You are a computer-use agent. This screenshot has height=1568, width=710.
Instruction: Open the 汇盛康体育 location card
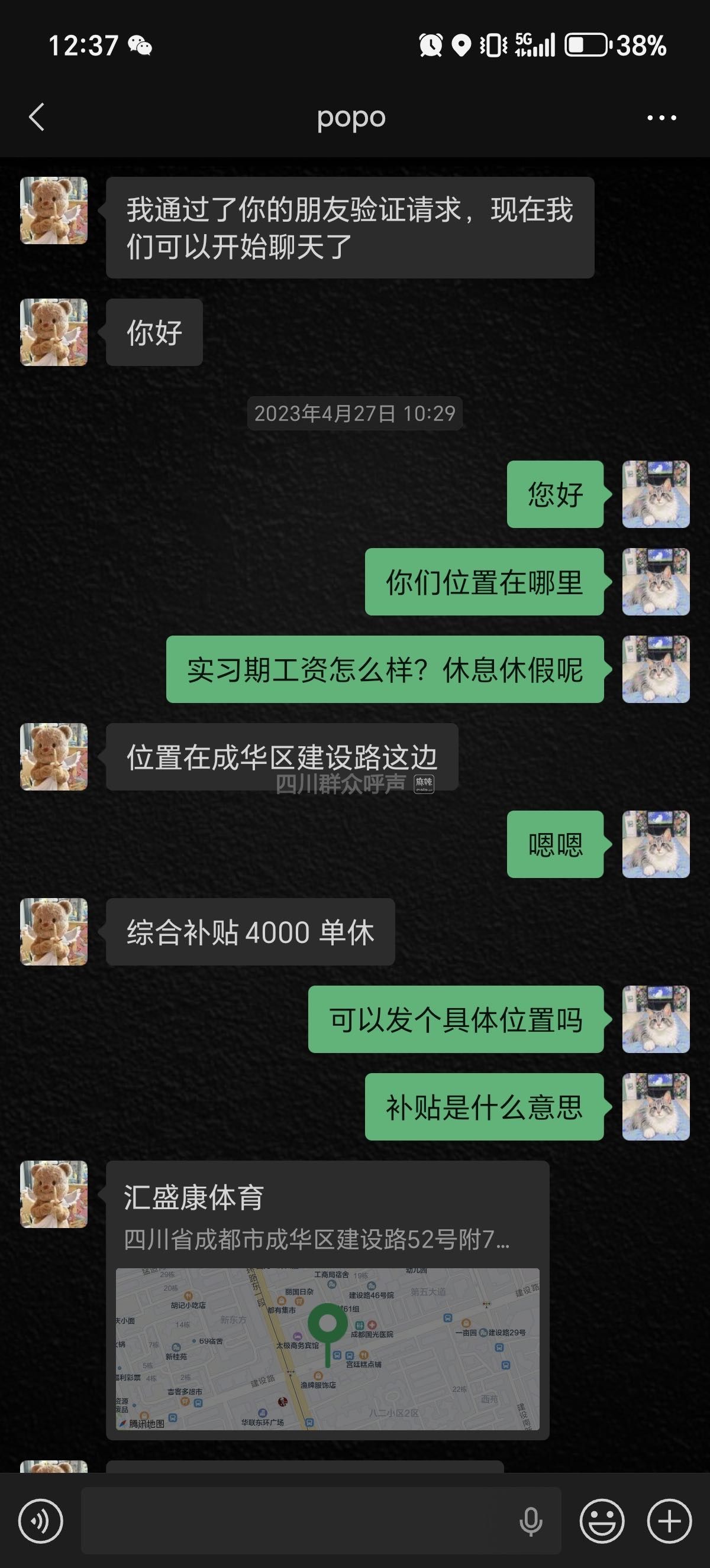[x=328, y=1300]
